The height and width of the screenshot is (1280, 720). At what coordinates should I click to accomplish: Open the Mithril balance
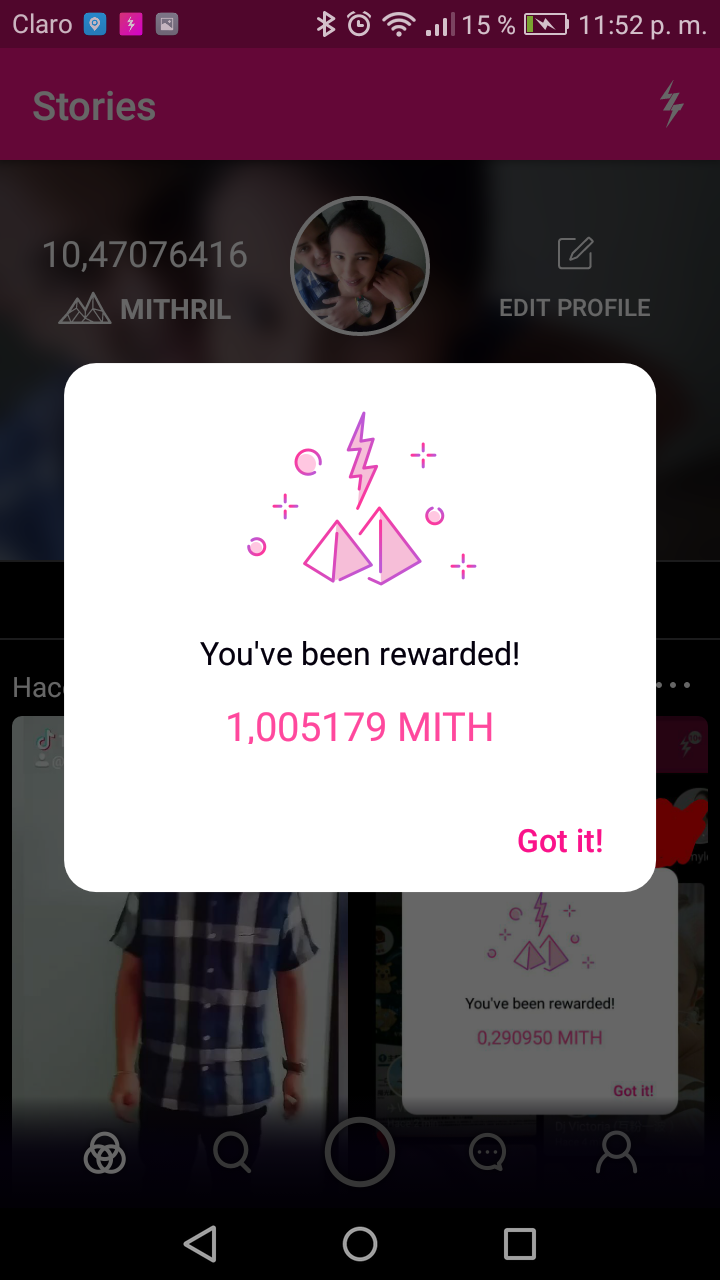(145, 279)
